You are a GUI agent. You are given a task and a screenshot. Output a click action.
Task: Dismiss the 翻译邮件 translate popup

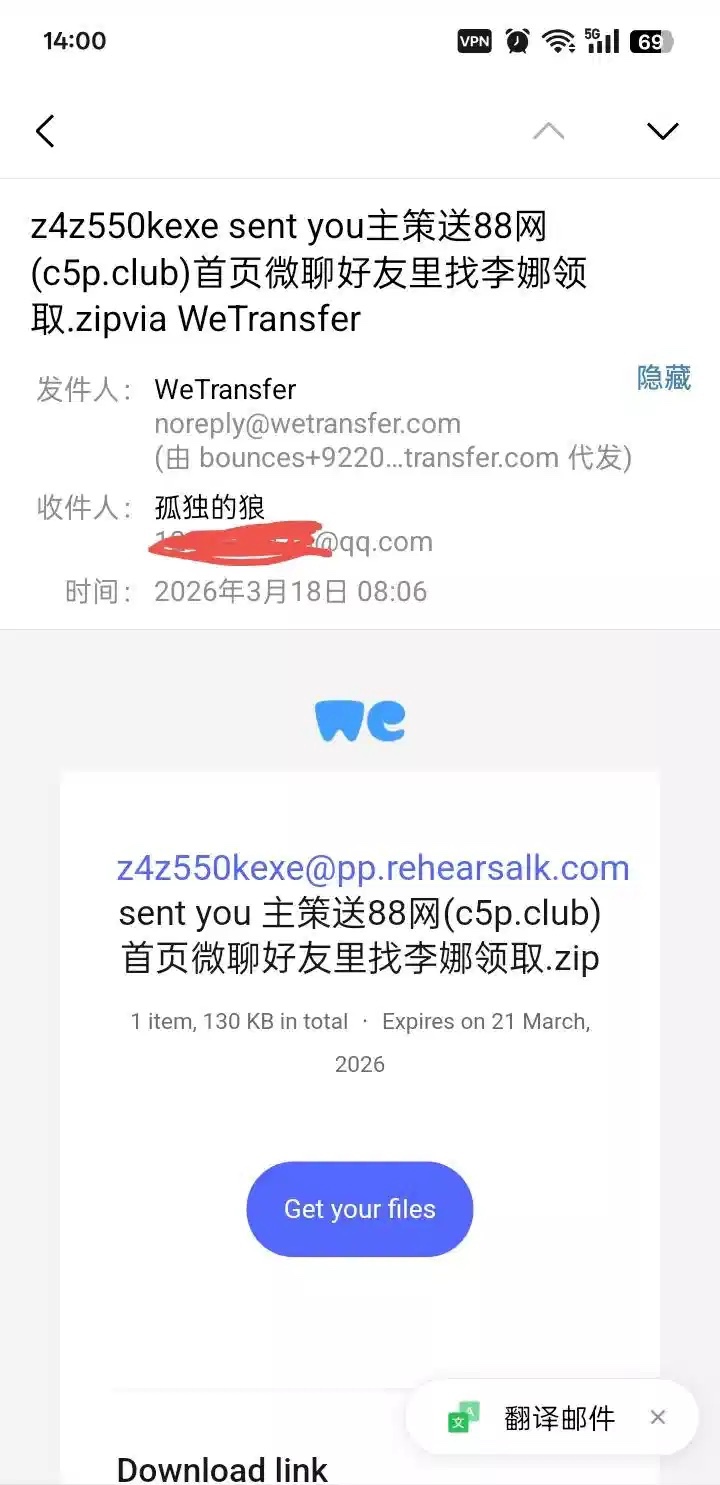[658, 1417]
